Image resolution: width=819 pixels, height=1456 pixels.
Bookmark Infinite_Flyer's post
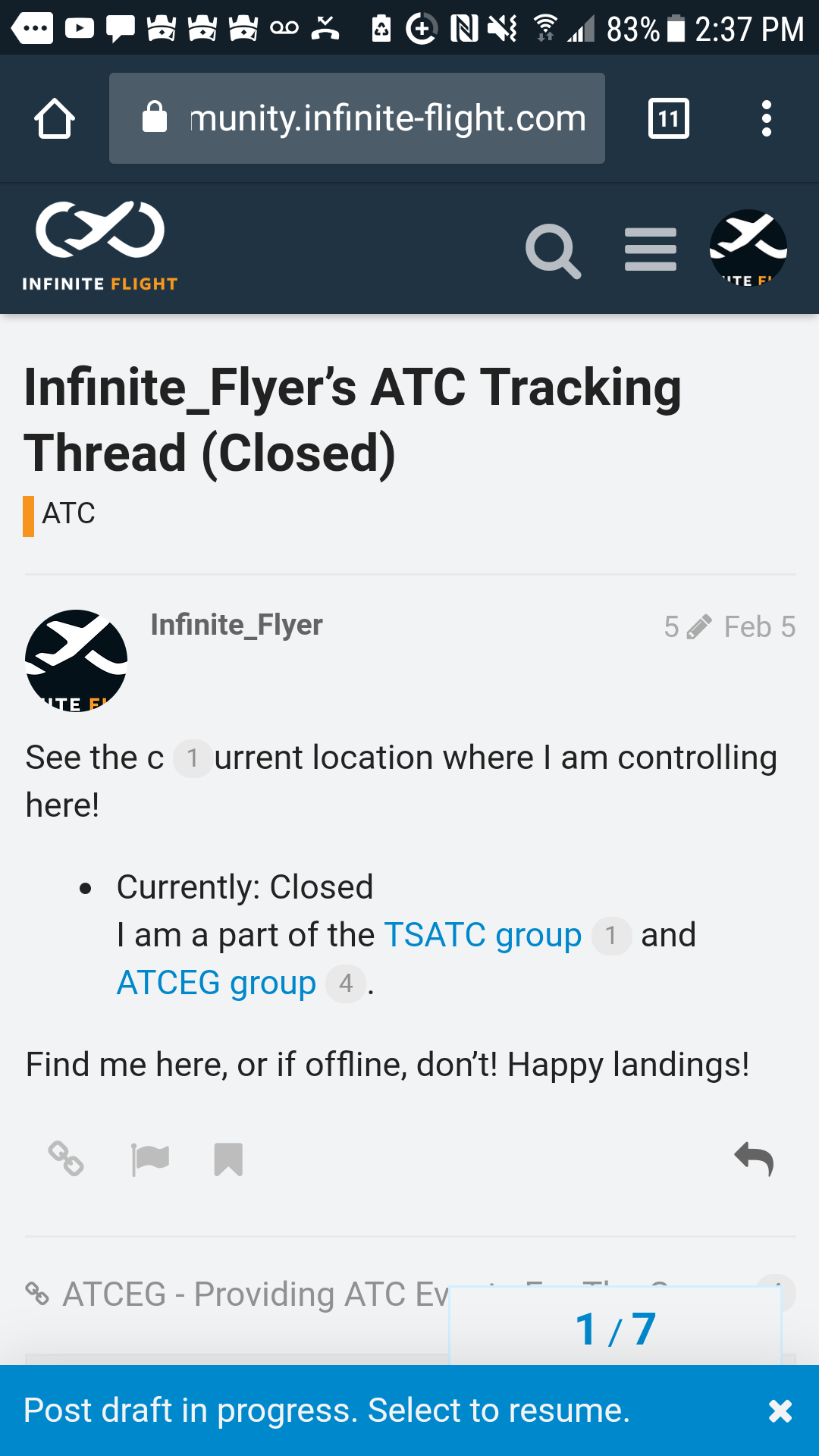[x=228, y=1159]
